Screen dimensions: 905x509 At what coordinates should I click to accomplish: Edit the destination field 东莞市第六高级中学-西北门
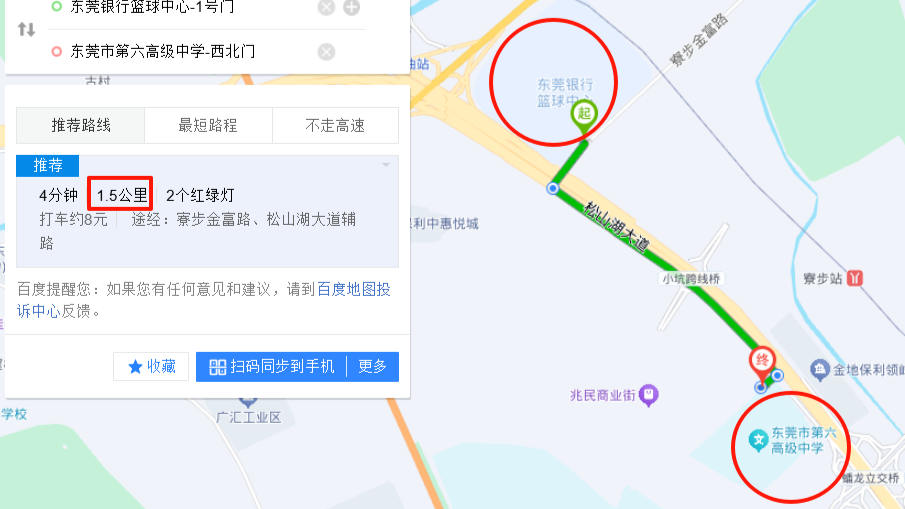click(x=165, y=51)
